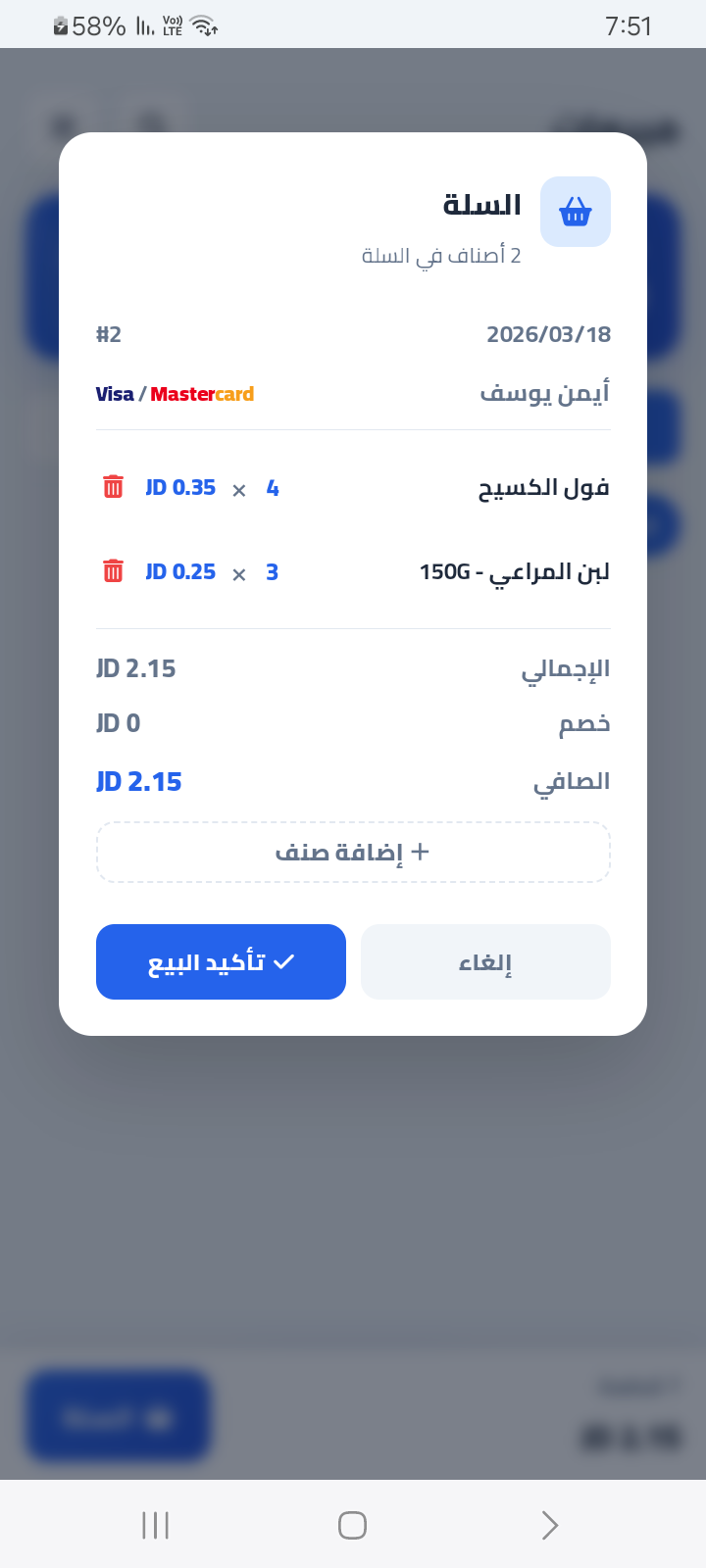
Task: Open the system home screen
Action: coord(352,1525)
